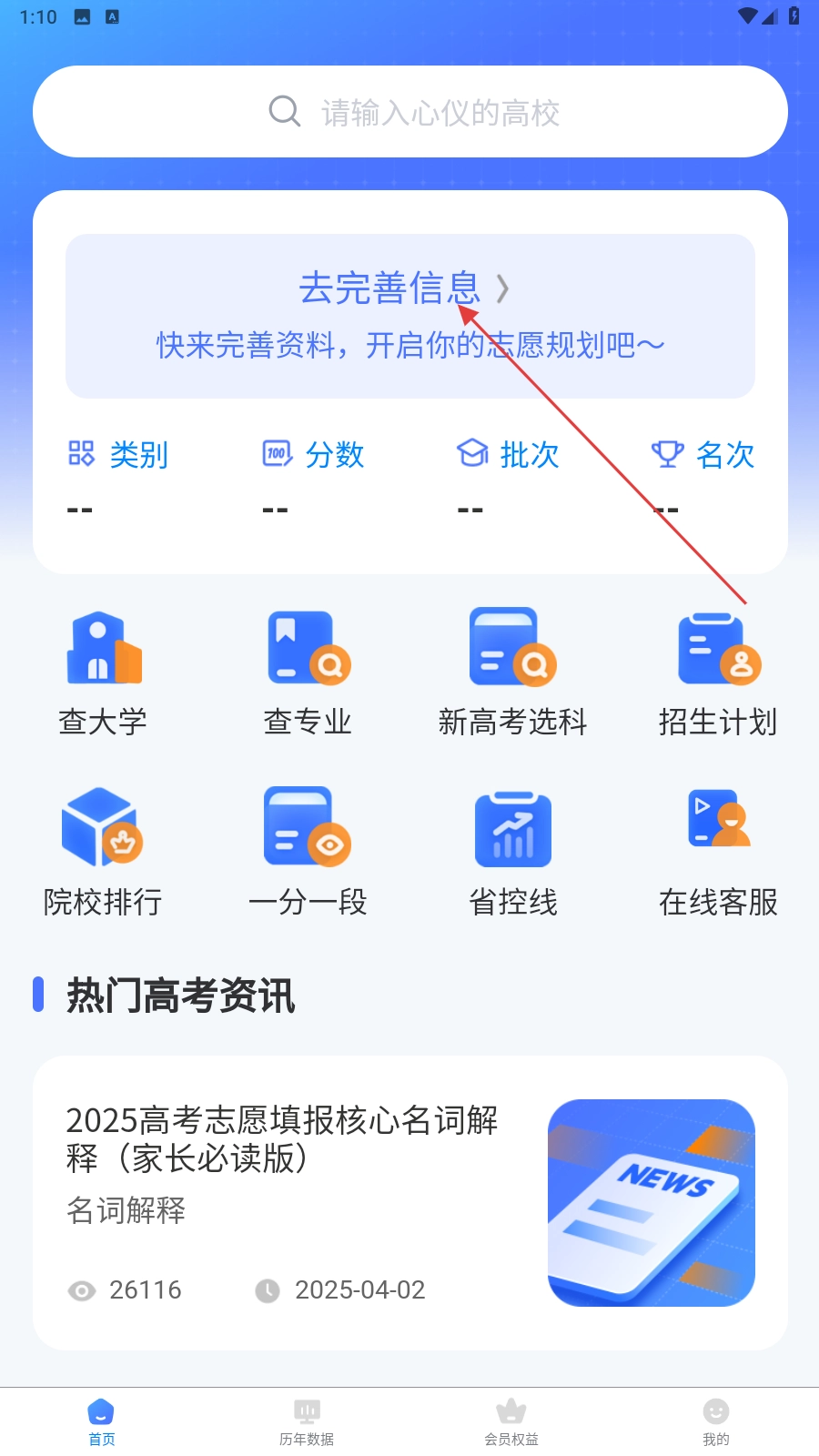Open 招生计划 enrollment plans
The width and height of the screenshot is (819, 1456).
click(718, 673)
